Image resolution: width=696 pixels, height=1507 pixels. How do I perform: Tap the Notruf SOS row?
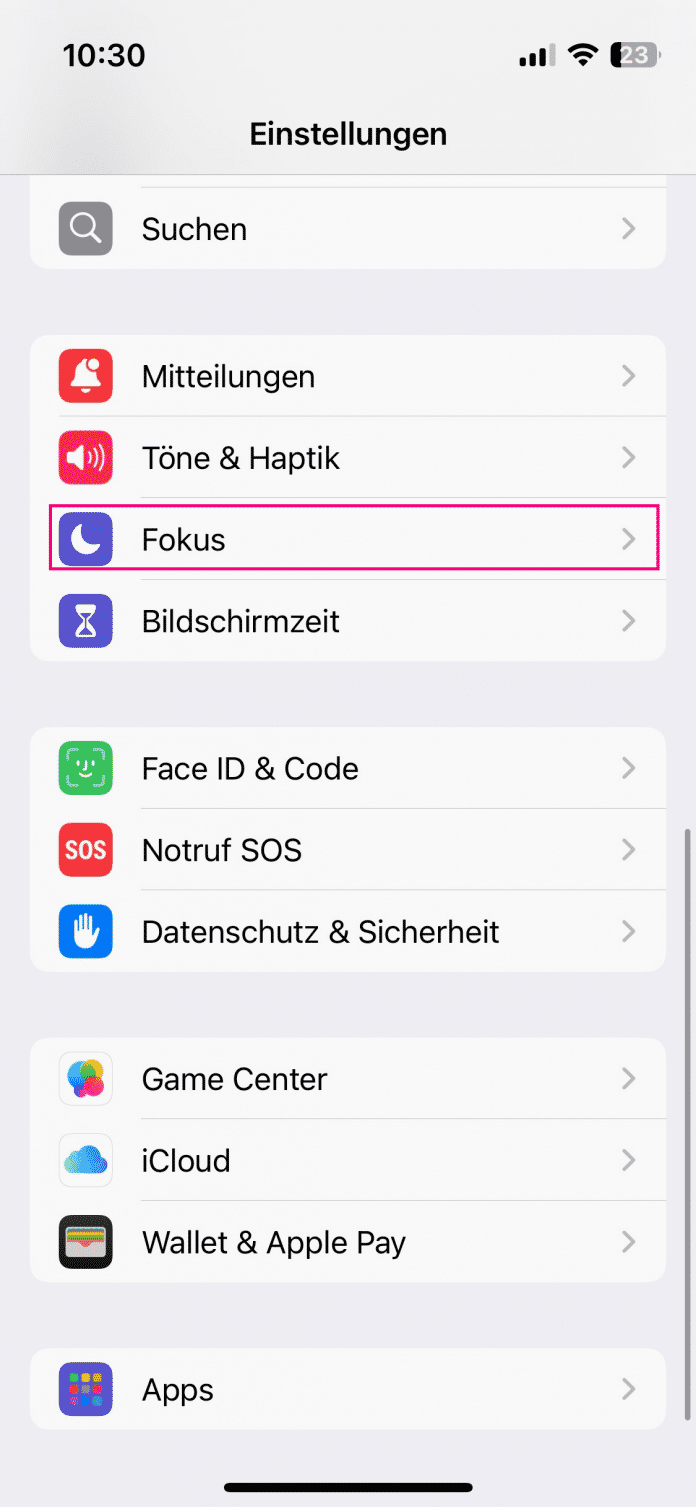347,850
